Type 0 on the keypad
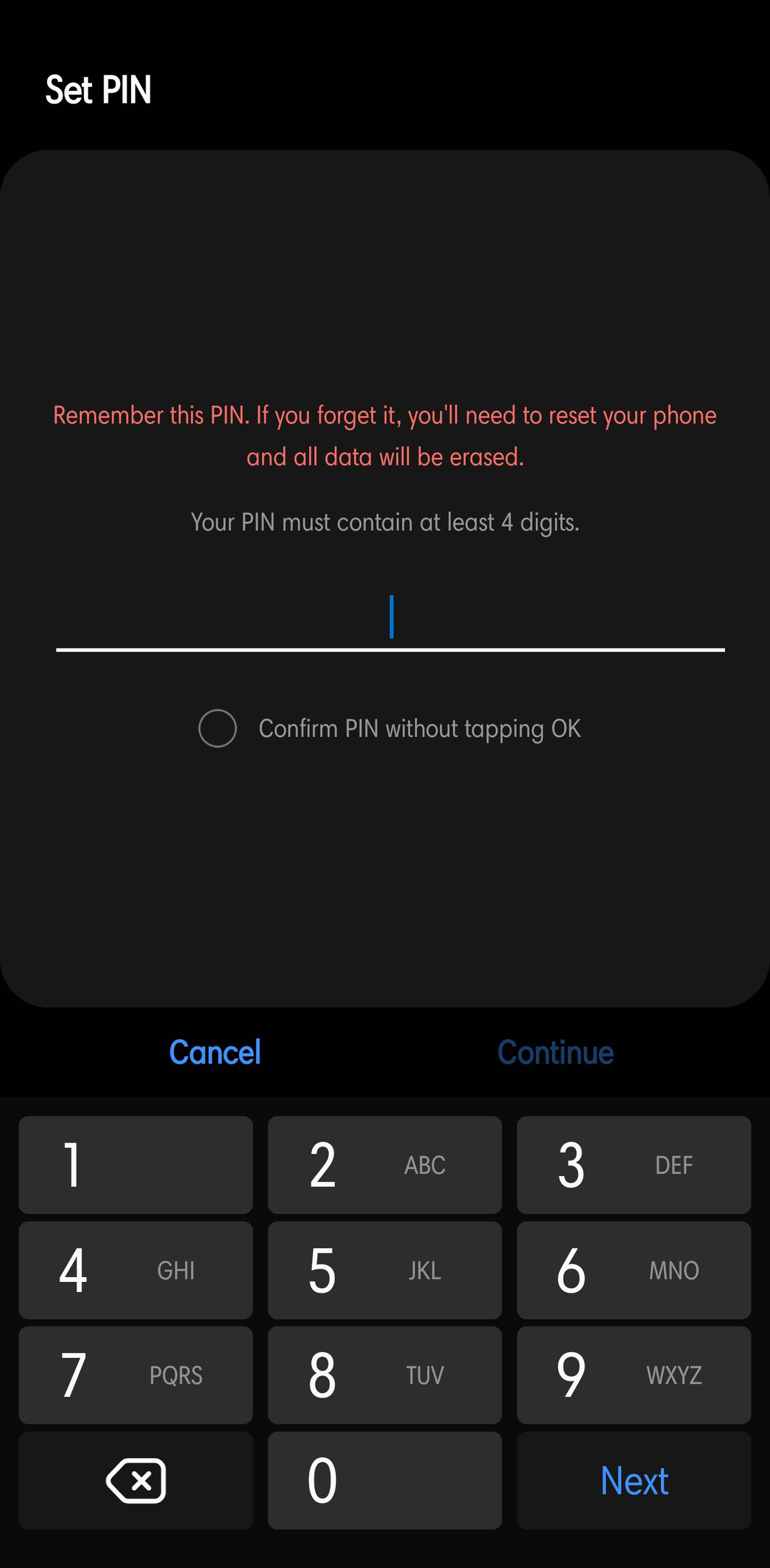The image size is (770, 1568). 384,1480
